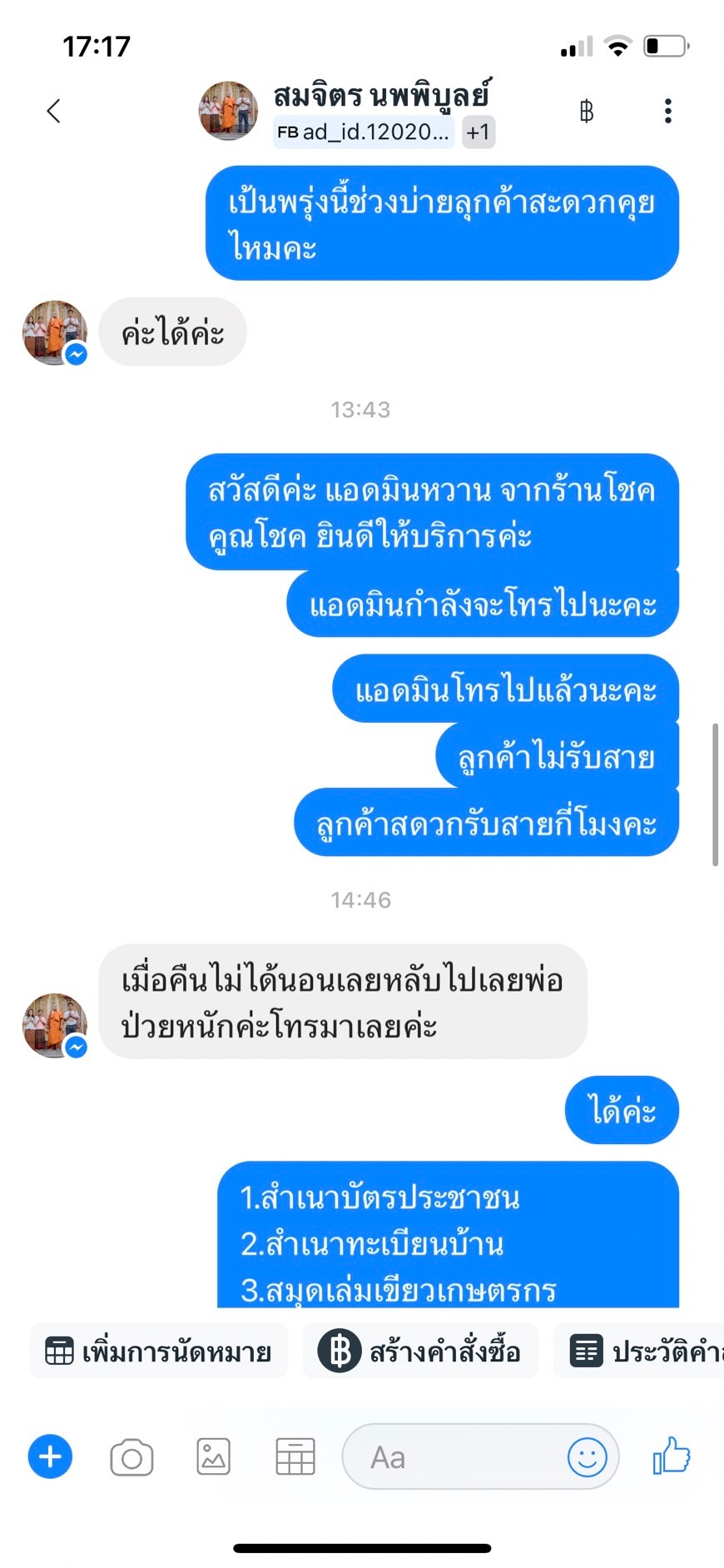The image size is (724, 1568).
Task: Open the camera to take a photo
Action: pyautogui.click(x=131, y=1457)
